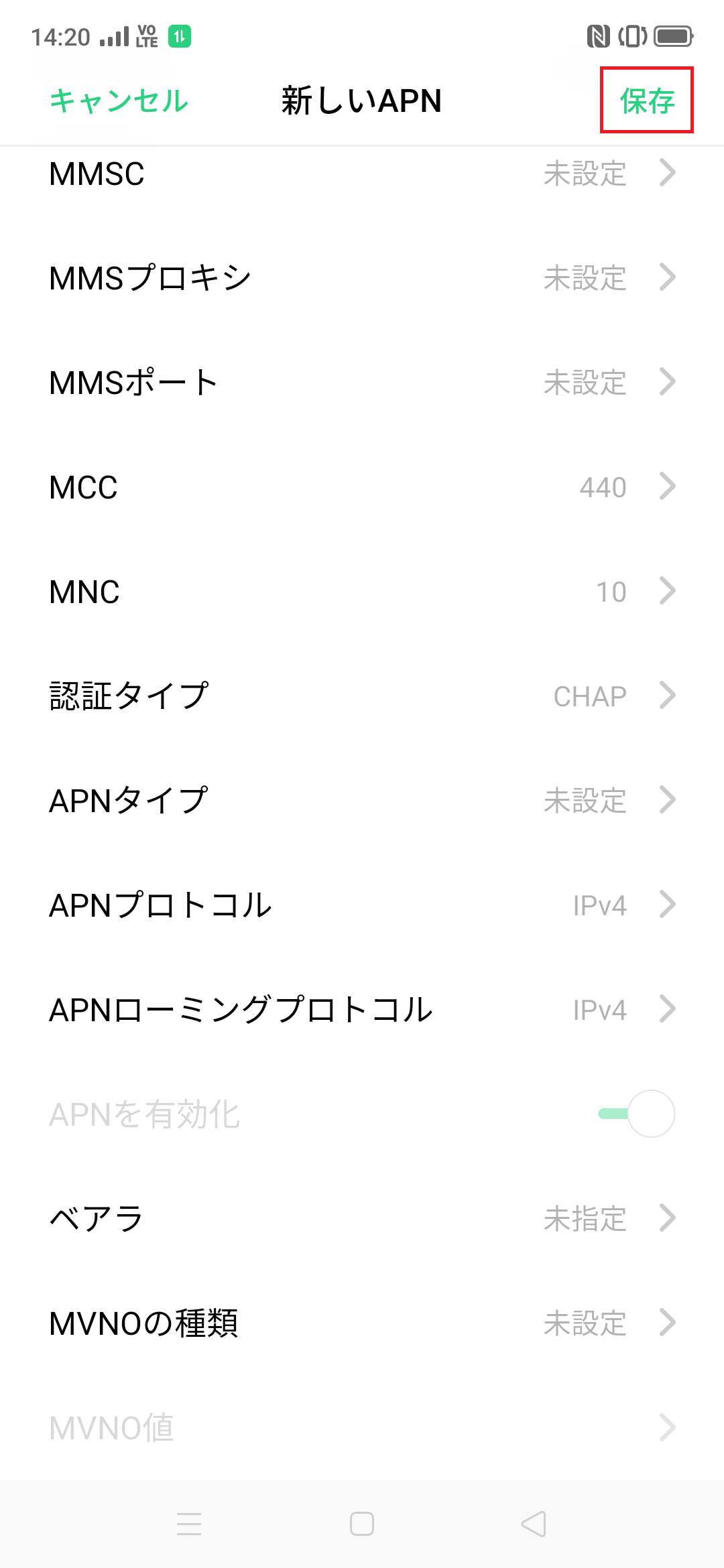Viewport: 724px width, 1568px height.
Task: Edit the MCC field showing 440
Action: (x=362, y=487)
